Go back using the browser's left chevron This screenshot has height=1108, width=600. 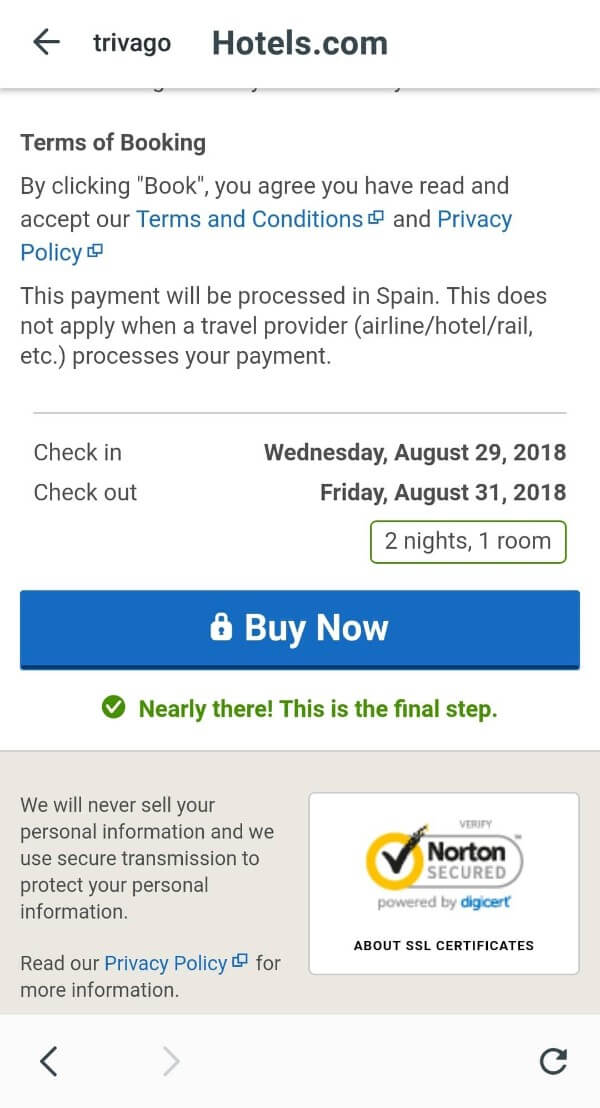[48, 1061]
